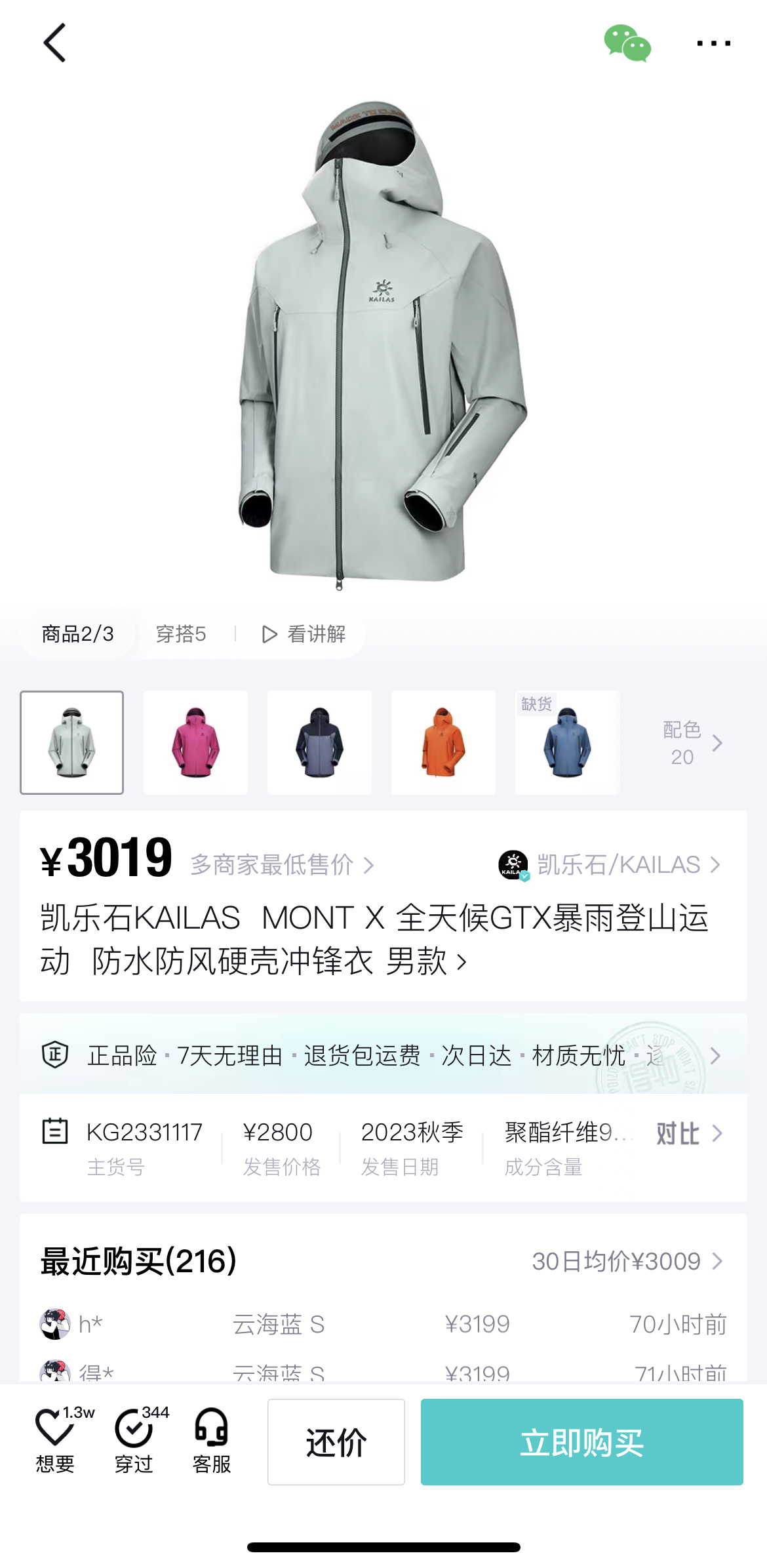This screenshot has width=767, height=1568.
Task: Select the pink jacket color thumbnail
Action: (195, 742)
